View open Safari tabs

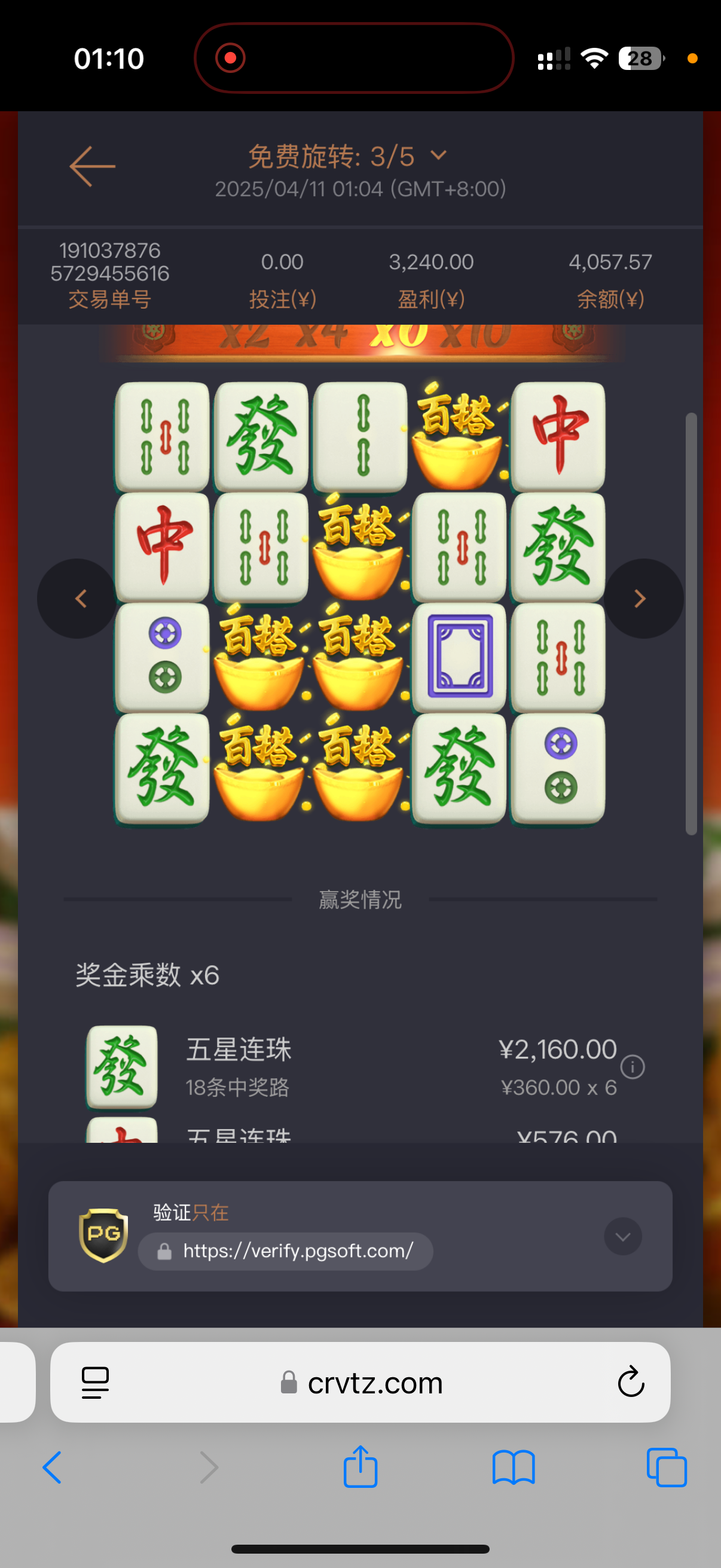666,1468
